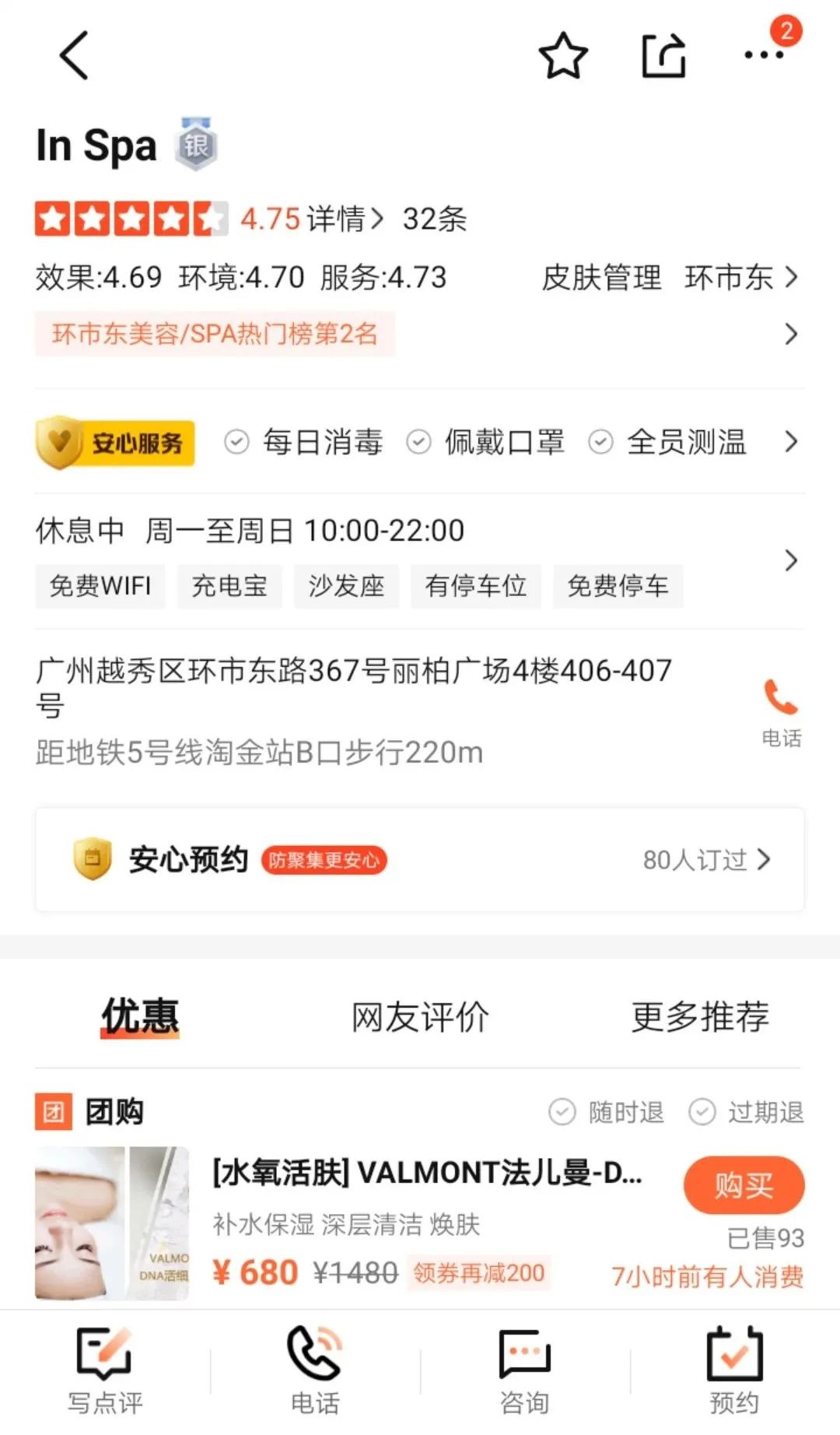Switch to the 更多推荐 tab
This screenshot has height=1435, width=840.
coord(699,1016)
